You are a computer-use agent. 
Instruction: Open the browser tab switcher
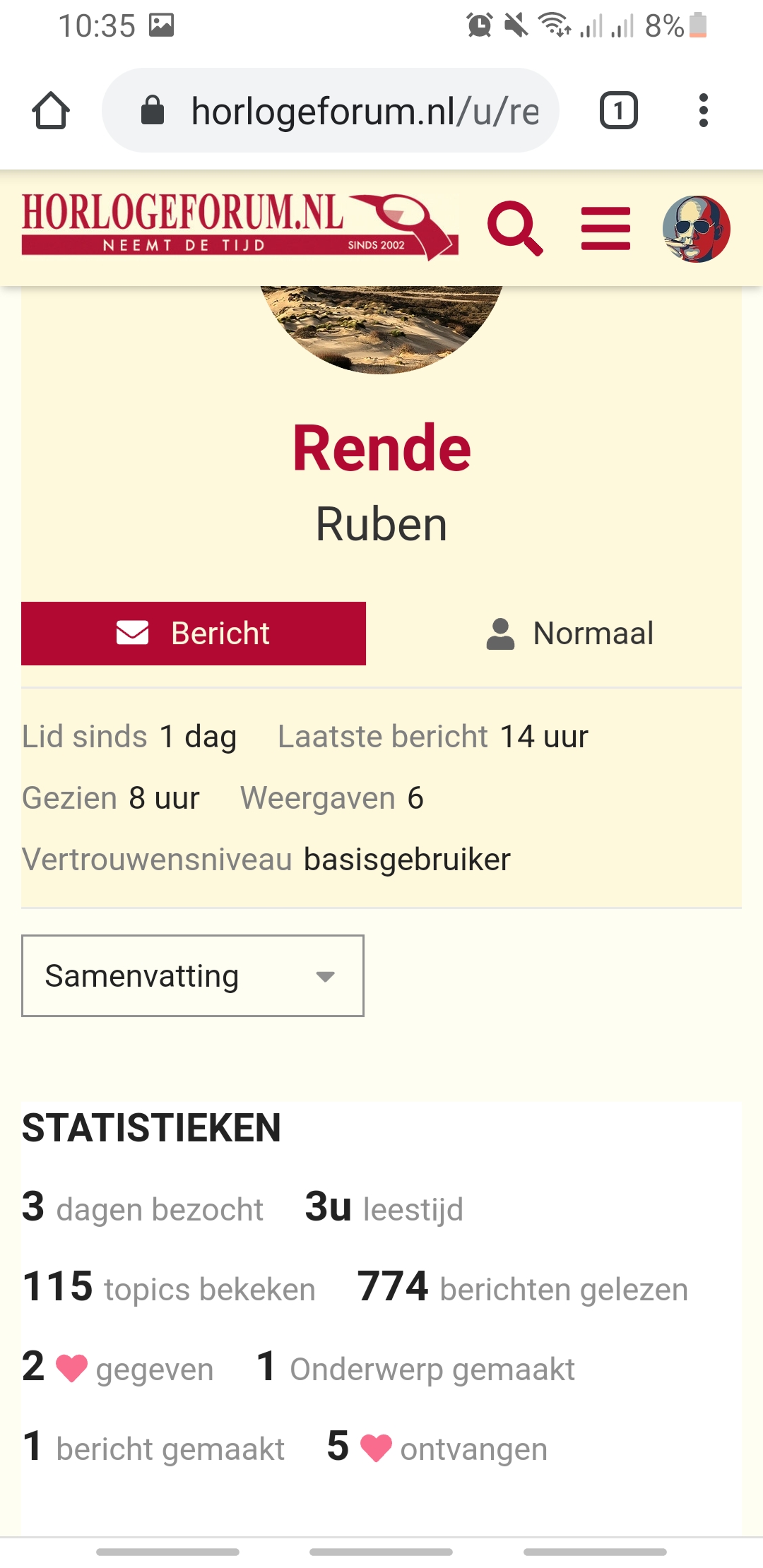619,111
